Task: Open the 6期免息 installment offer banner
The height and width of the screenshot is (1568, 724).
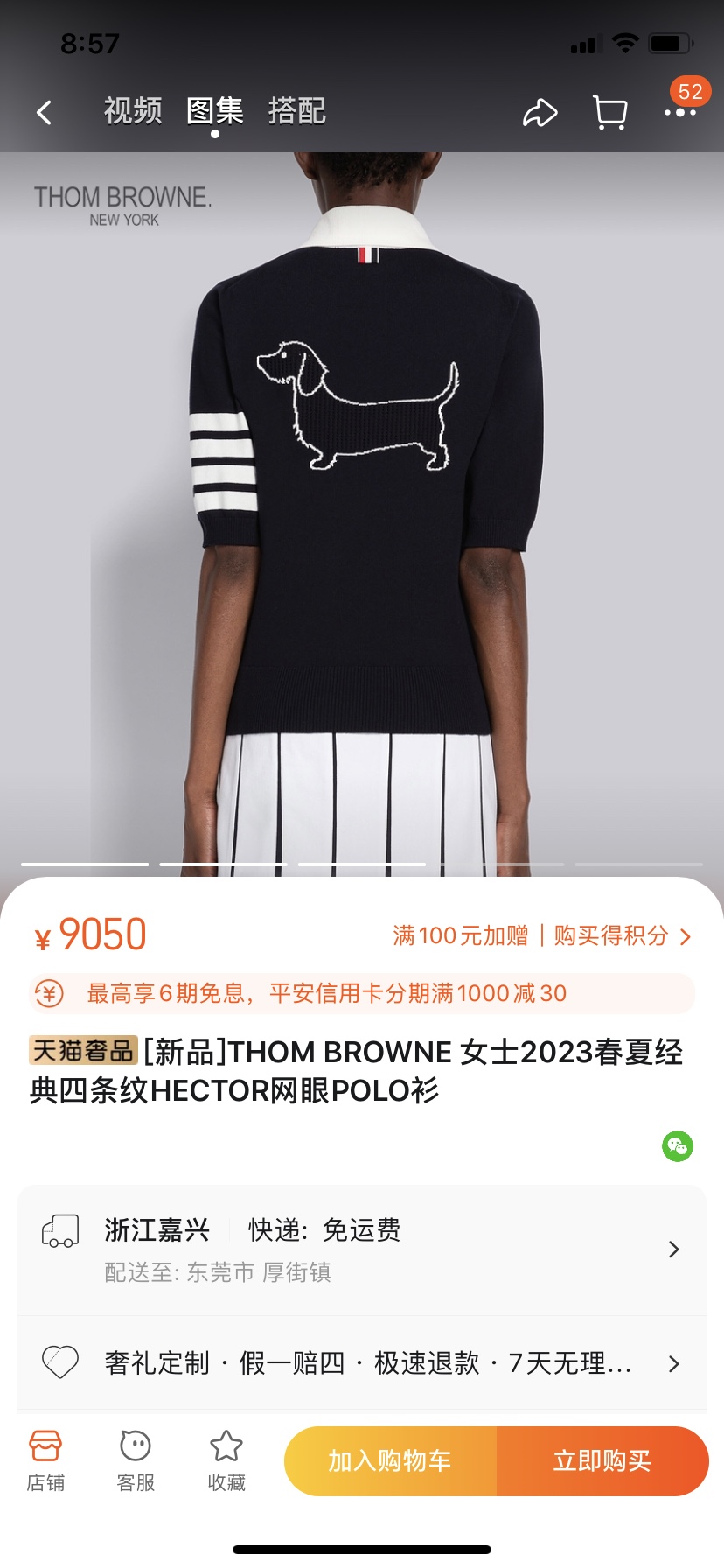Action: tap(362, 993)
